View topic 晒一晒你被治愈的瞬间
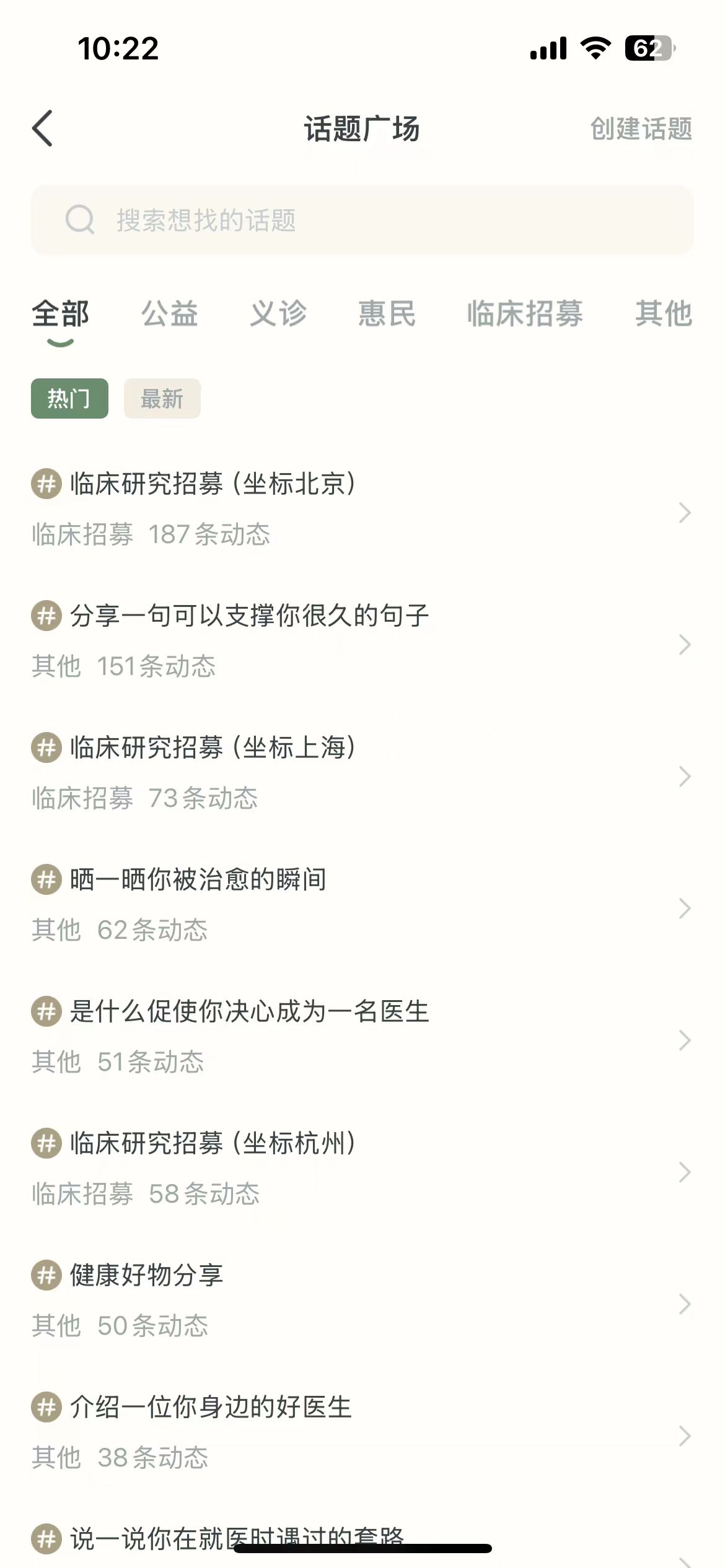 click(362, 905)
